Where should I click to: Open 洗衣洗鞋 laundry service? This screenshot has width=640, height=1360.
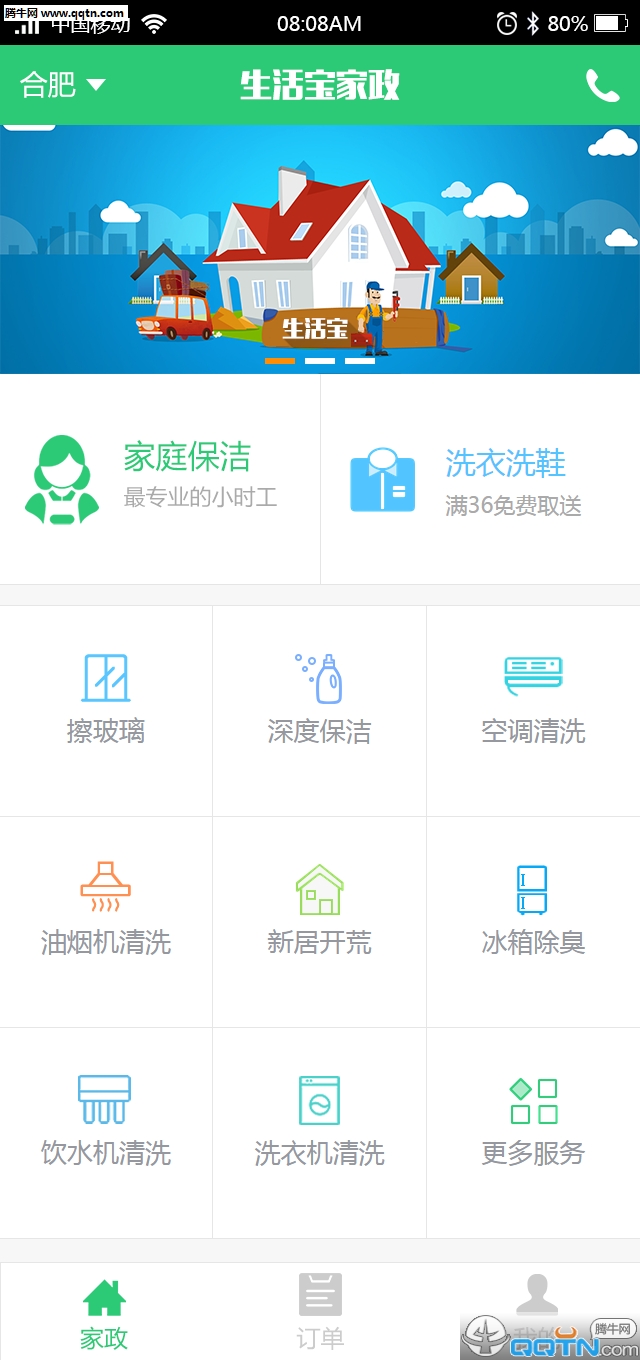click(x=480, y=480)
